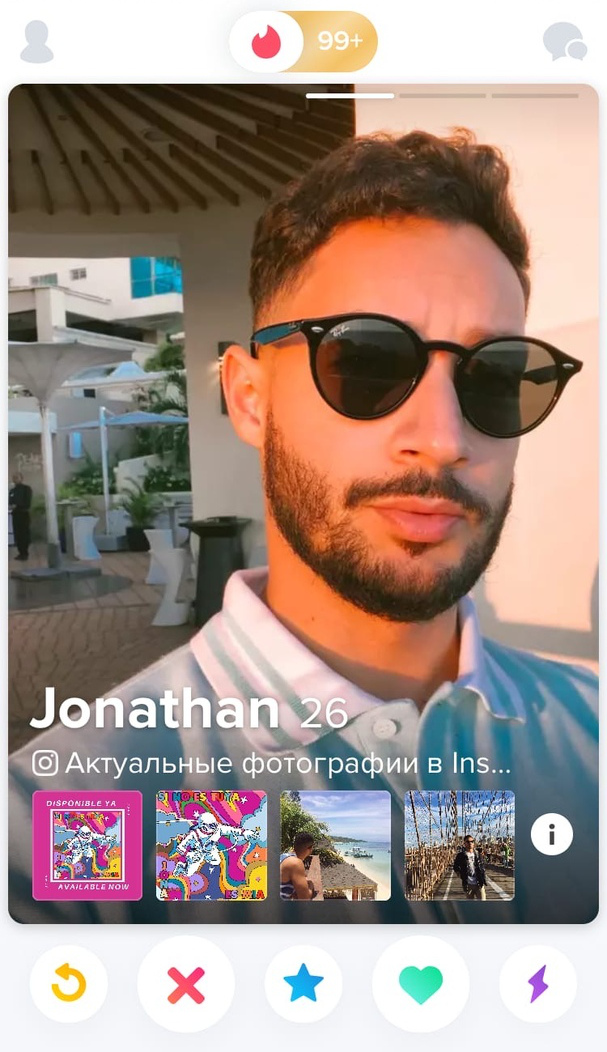Open the bridge Instagram photo

pyautogui.click(x=459, y=845)
